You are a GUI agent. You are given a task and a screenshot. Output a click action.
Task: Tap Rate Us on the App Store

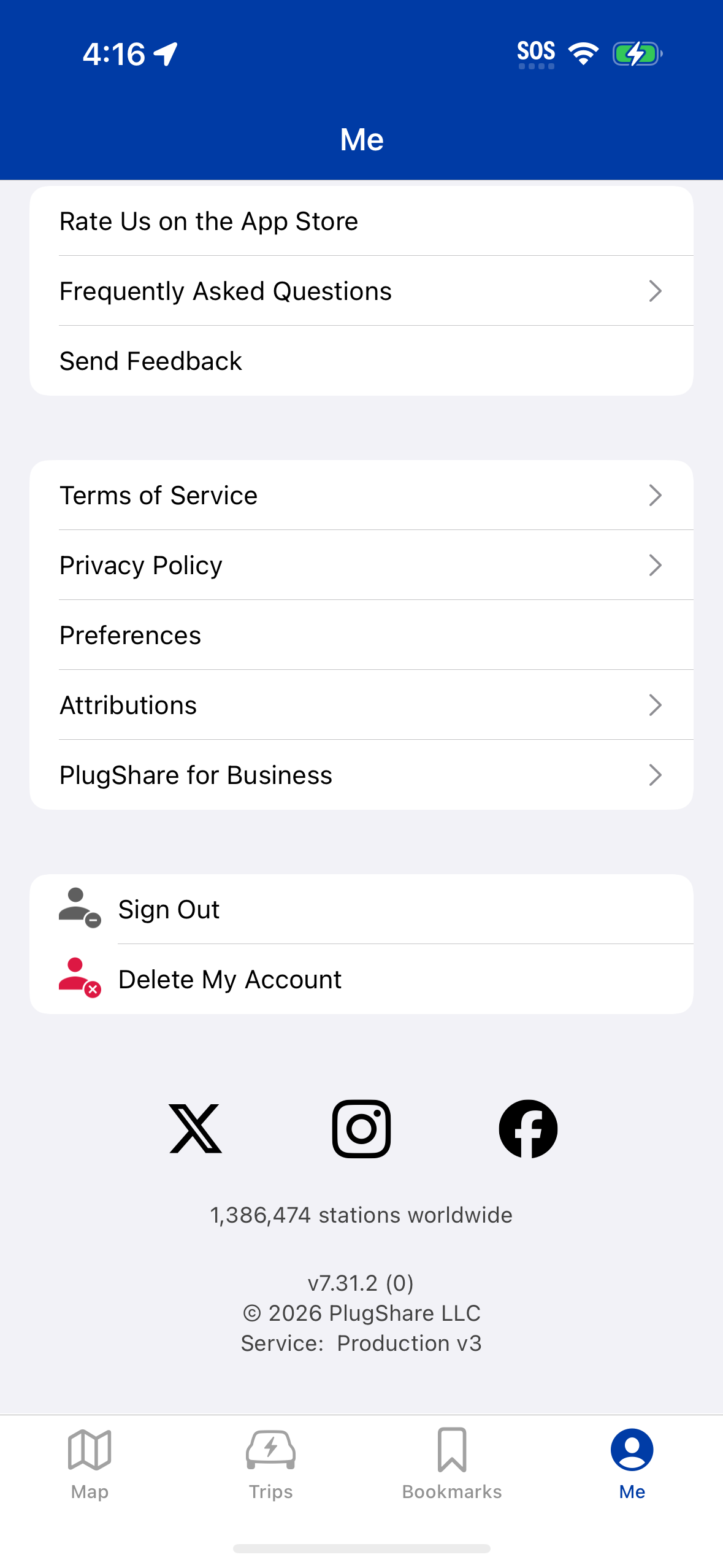click(x=361, y=221)
